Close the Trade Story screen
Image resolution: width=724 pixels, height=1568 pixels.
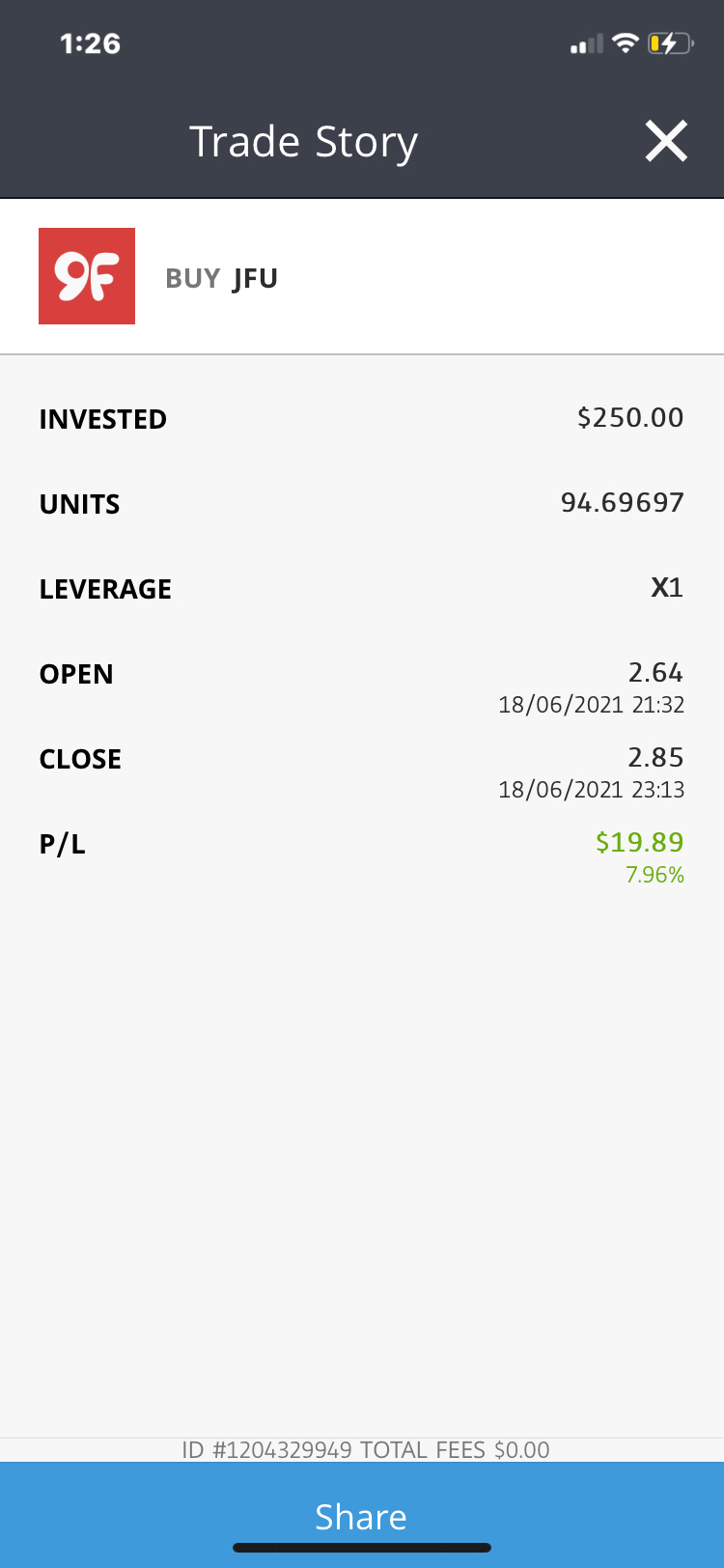pyautogui.click(x=666, y=142)
